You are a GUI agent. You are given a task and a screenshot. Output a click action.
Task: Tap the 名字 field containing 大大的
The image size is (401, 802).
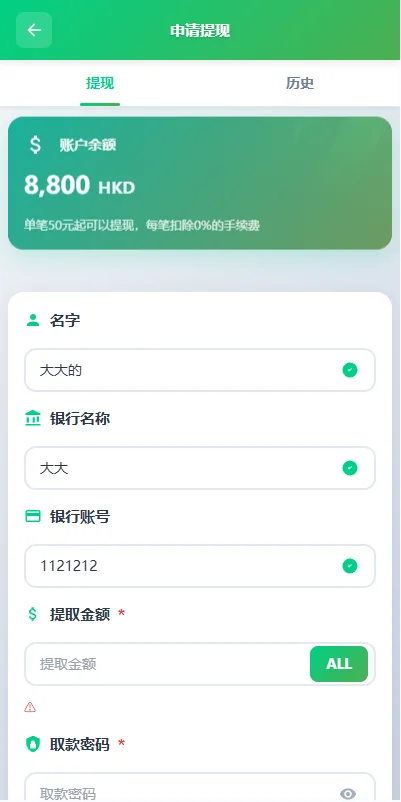click(x=200, y=370)
